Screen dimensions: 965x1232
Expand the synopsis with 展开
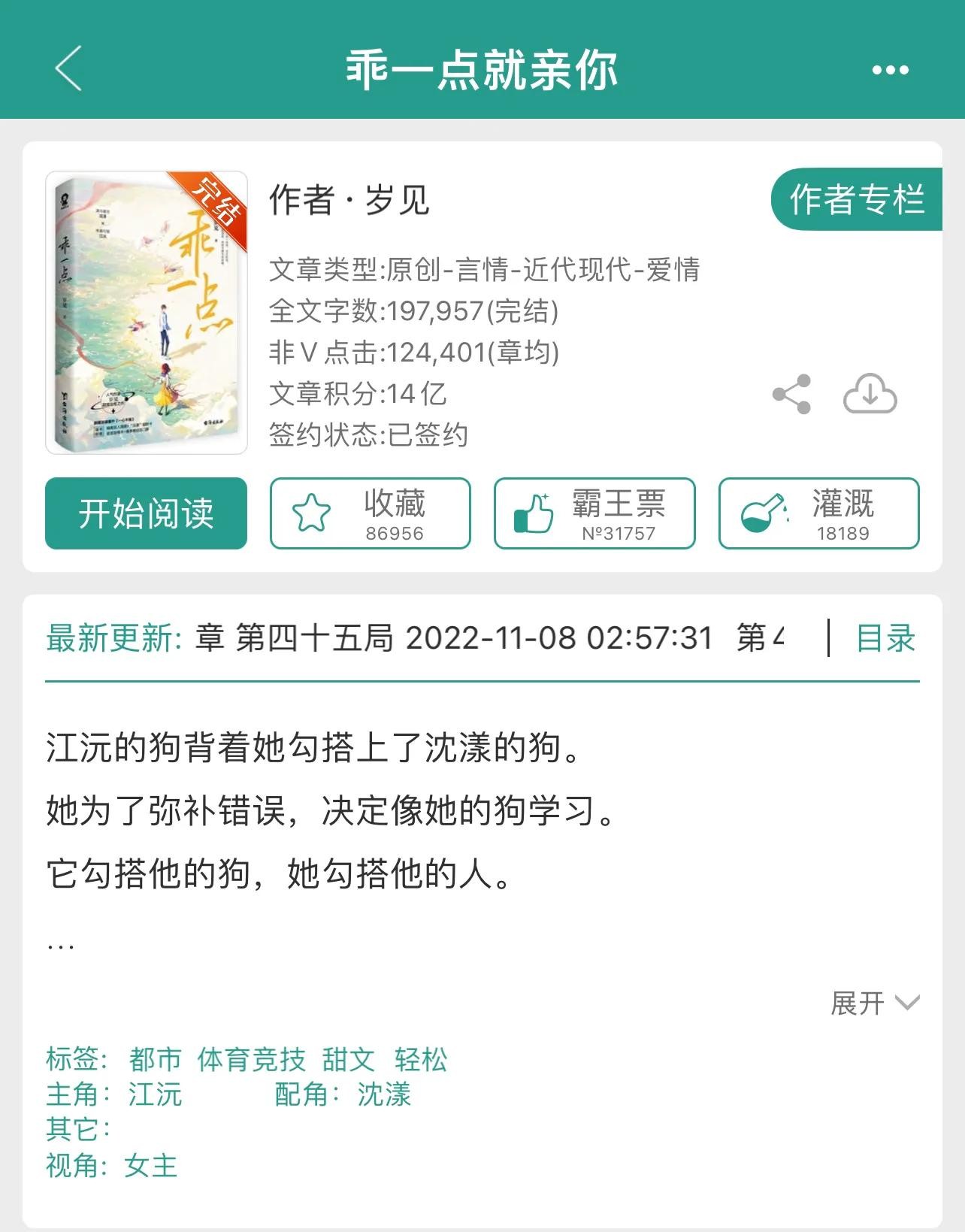874,1003
